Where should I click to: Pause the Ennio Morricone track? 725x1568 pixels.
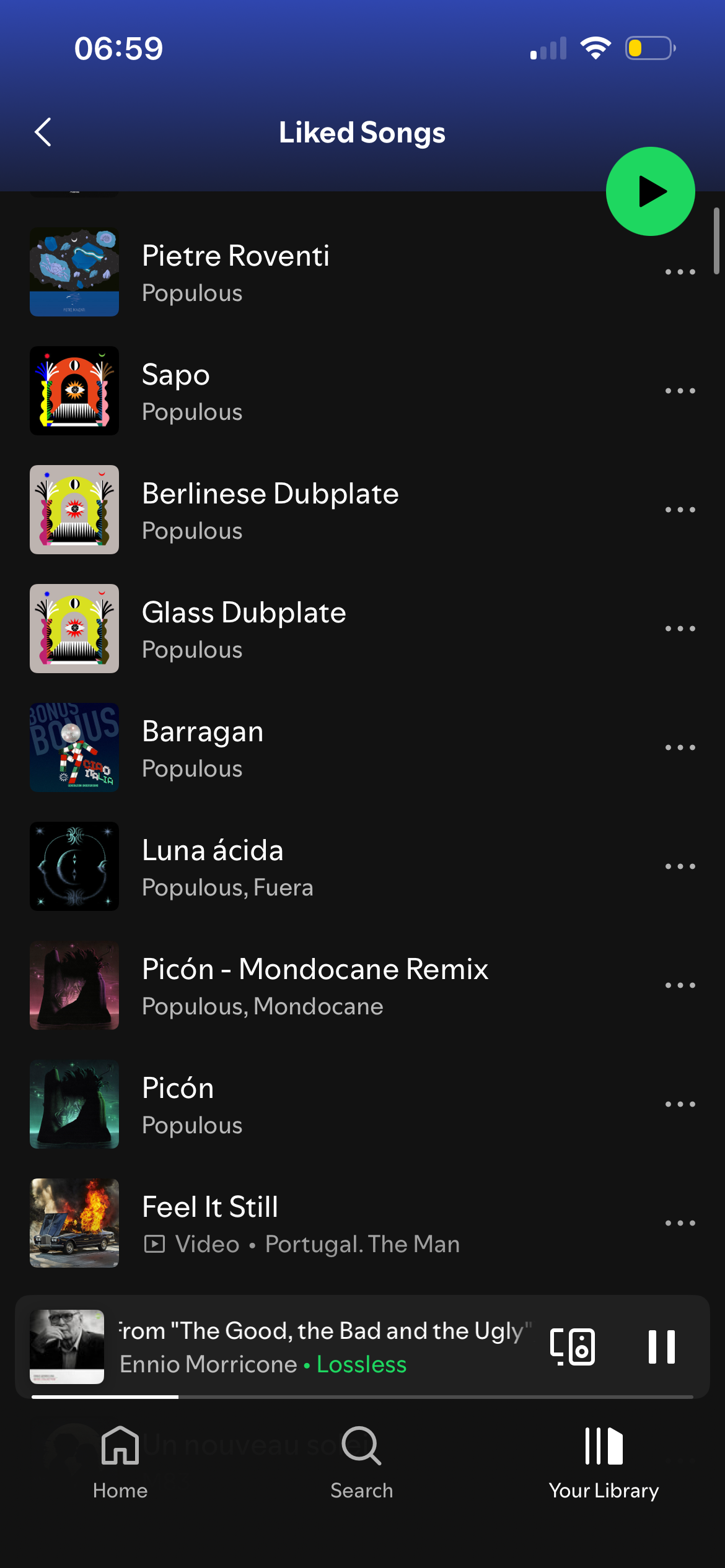(661, 1347)
